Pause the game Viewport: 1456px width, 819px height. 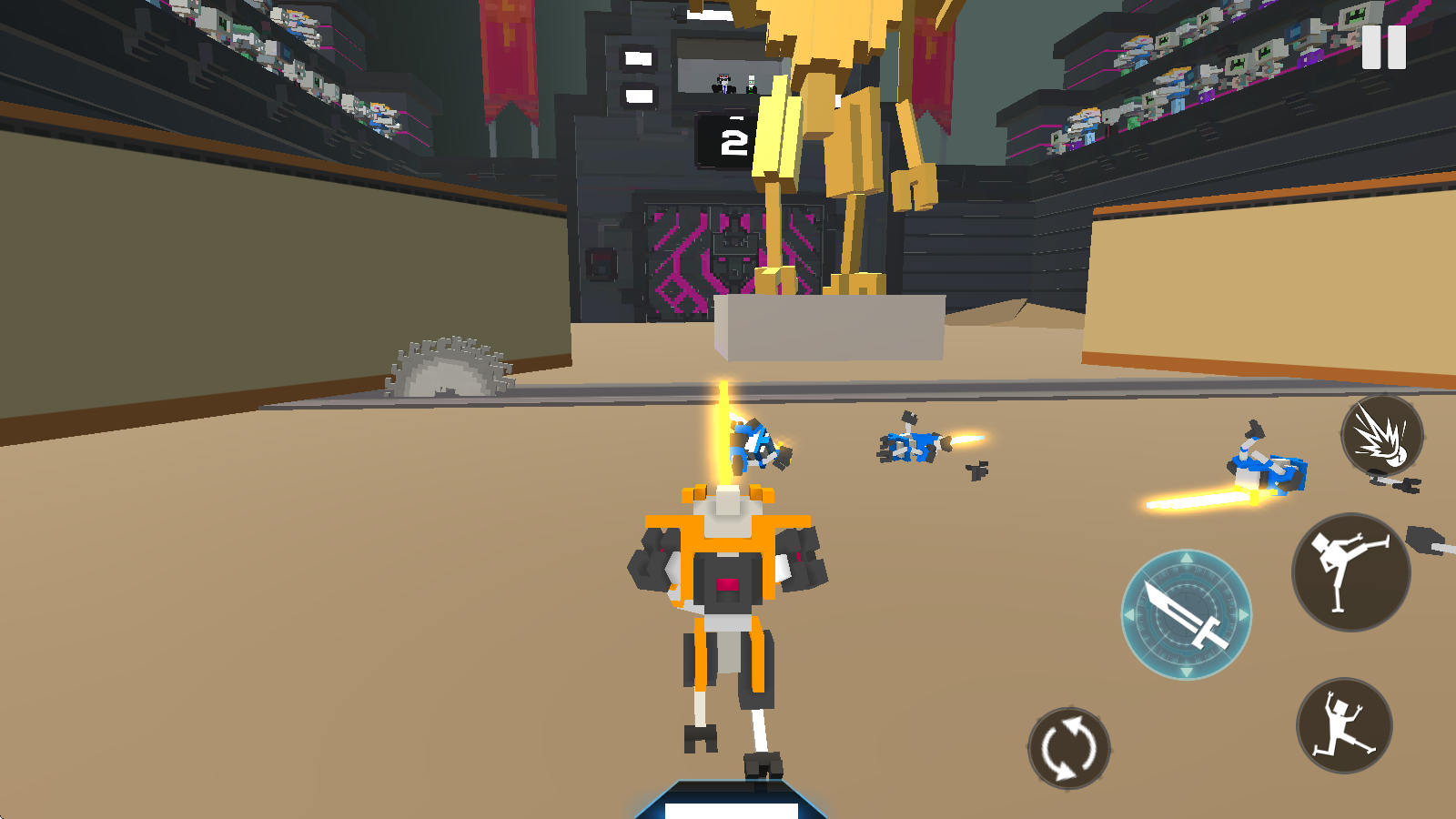pos(1383,47)
